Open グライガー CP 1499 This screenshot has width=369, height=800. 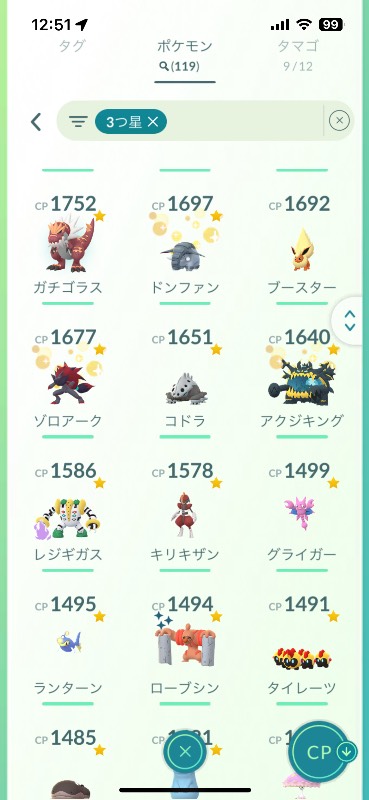point(302,512)
